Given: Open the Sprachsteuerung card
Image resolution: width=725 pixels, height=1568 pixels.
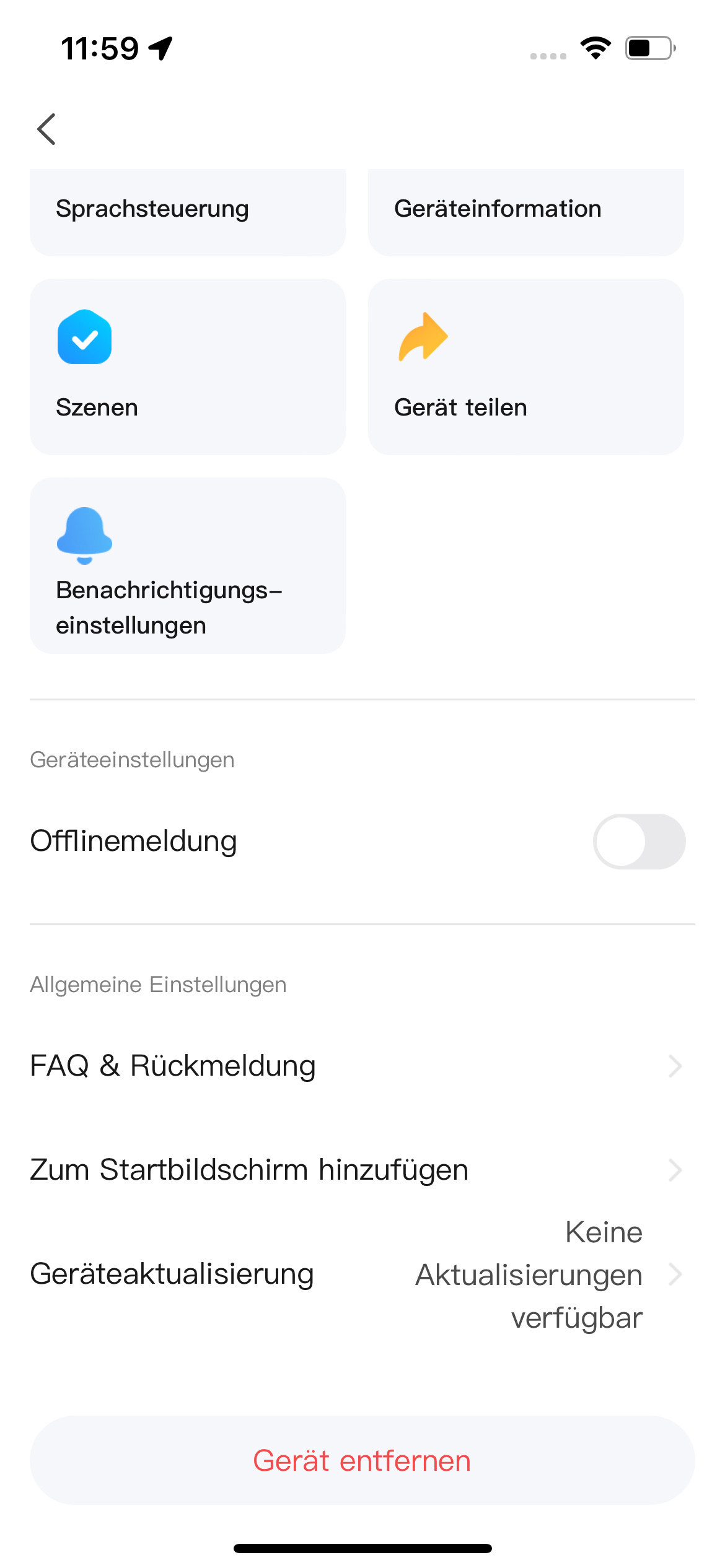Looking at the screenshot, I should (x=187, y=211).
